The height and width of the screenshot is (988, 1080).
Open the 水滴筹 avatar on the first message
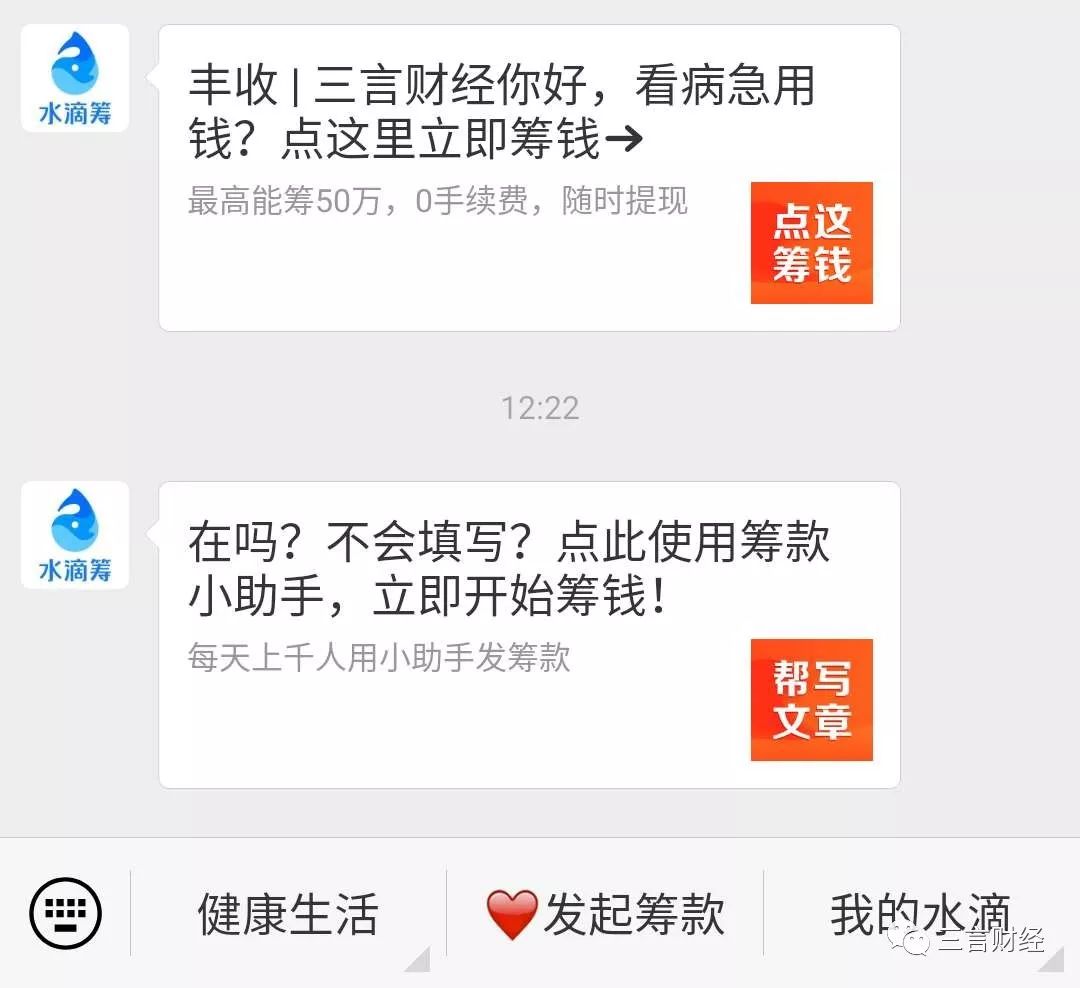[x=75, y=78]
